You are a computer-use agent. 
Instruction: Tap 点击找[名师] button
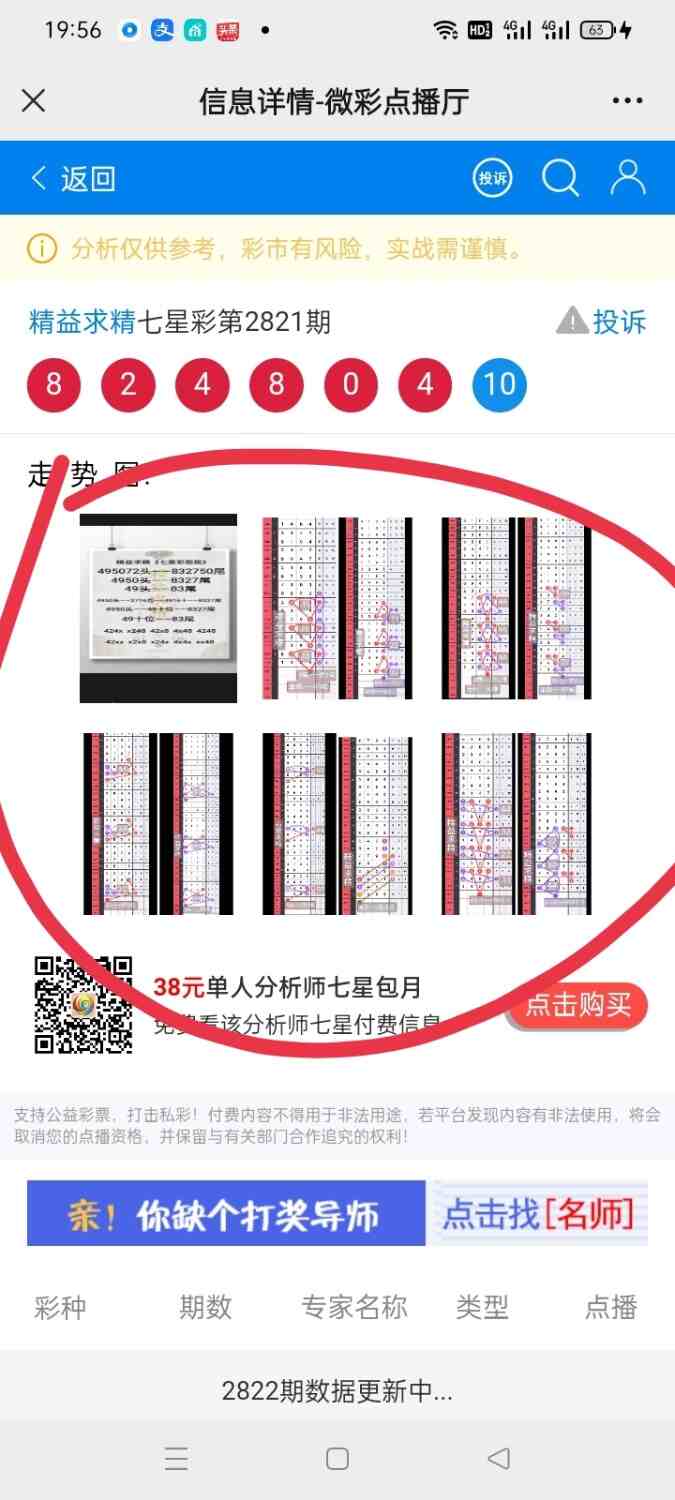point(538,1213)
